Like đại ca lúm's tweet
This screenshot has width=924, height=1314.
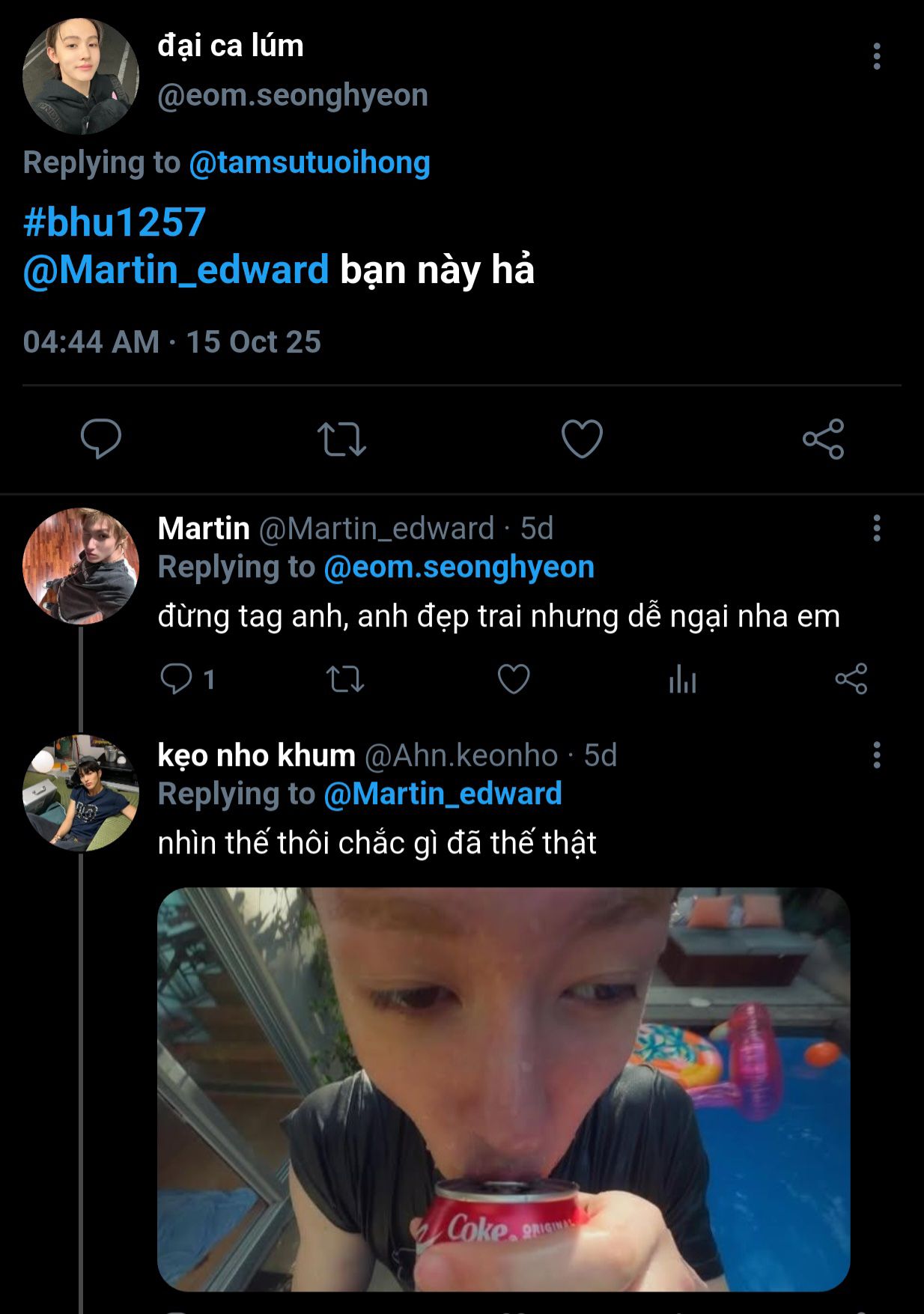[x=582, y=439]
